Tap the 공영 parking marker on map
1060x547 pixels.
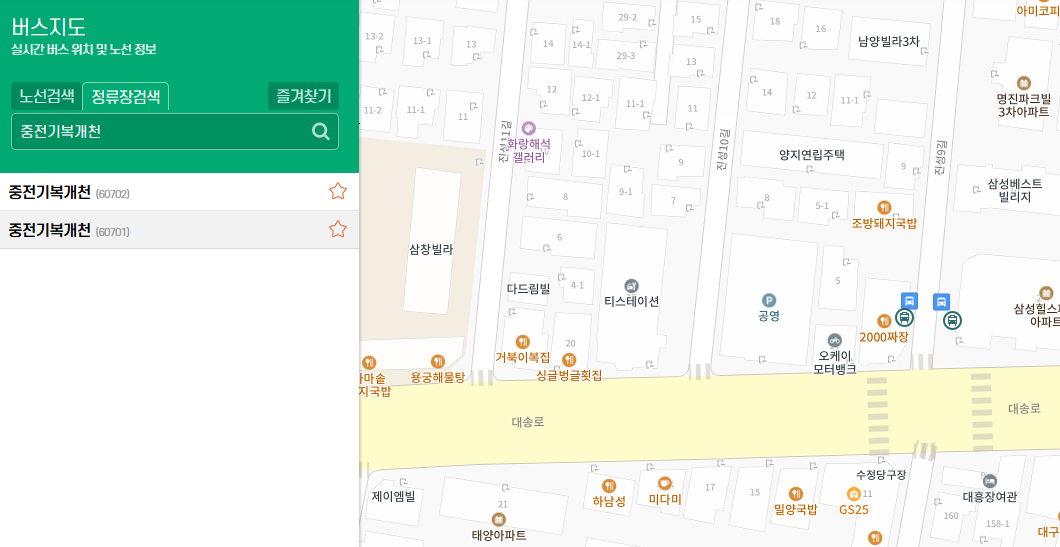click(x=769, y=300)
